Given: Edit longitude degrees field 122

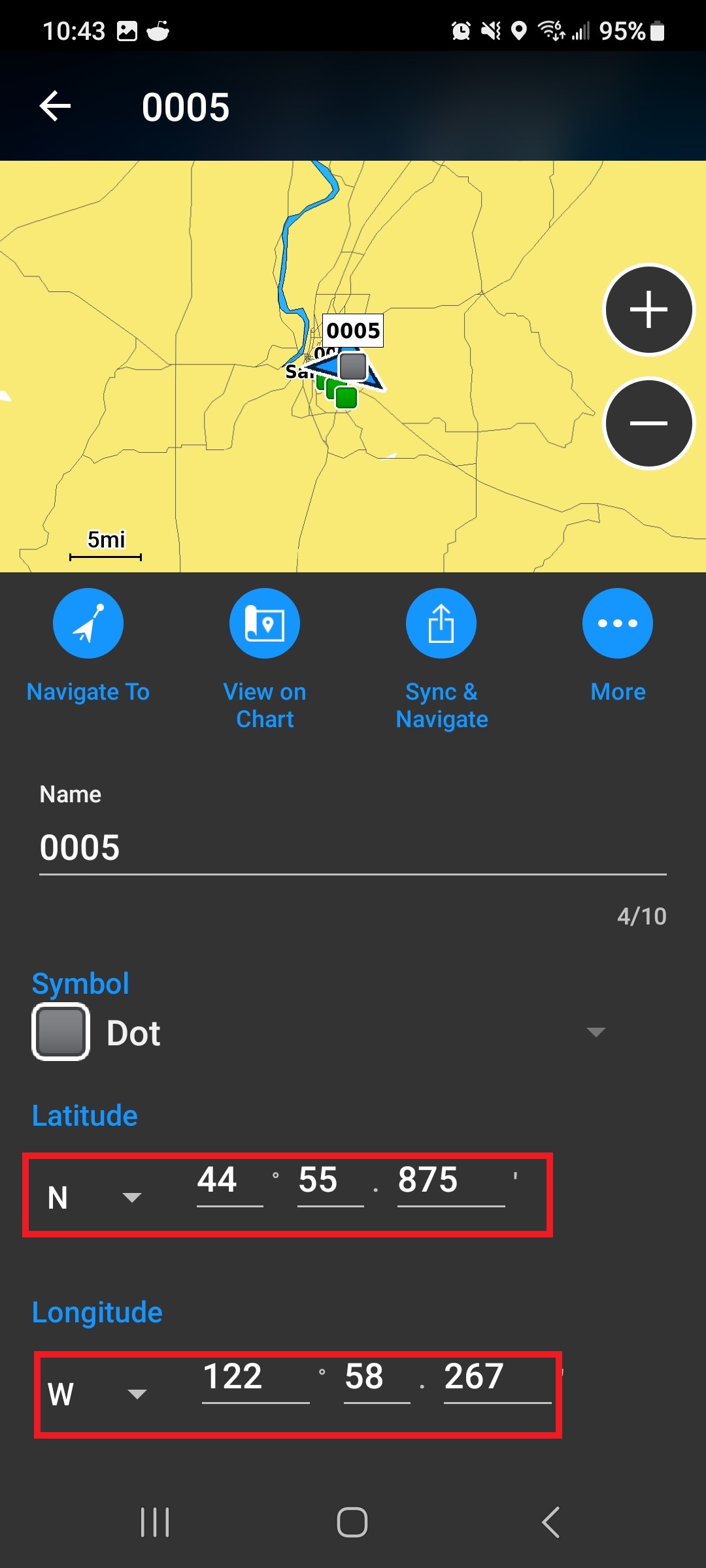Looking at the screenshot, I should [x=255, y=1377].
